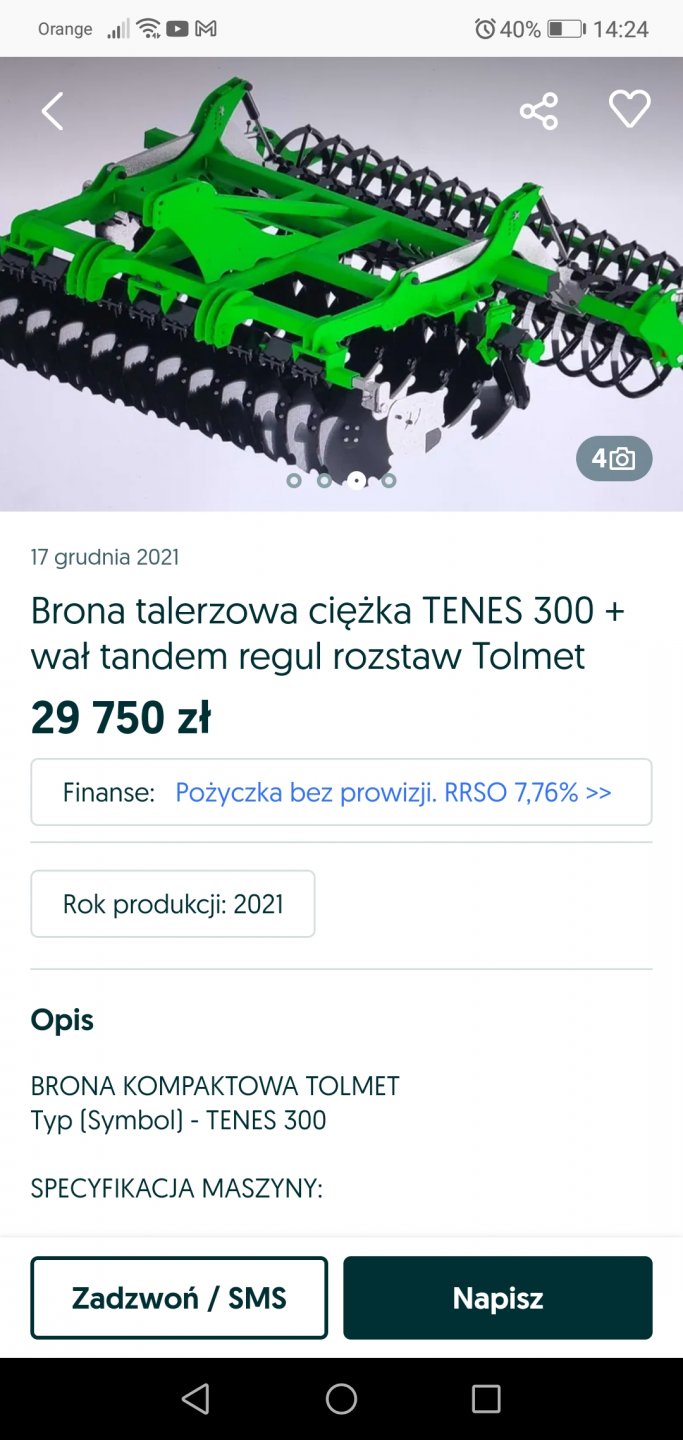Tap the Zadzwoń / SMS button
Image resolution: width=683 pixels, height=1440 pixels.
tap(179, 1298)
